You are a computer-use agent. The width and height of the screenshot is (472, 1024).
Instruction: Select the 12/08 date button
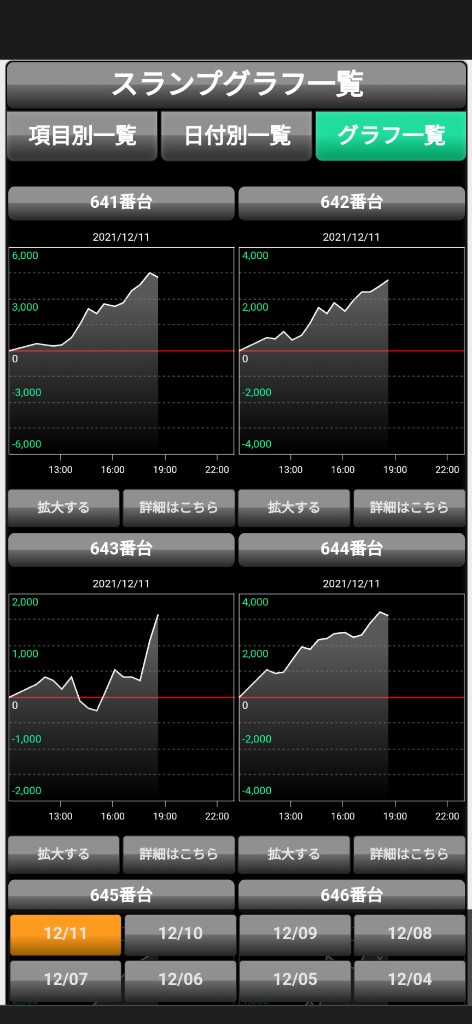[410, 935]
